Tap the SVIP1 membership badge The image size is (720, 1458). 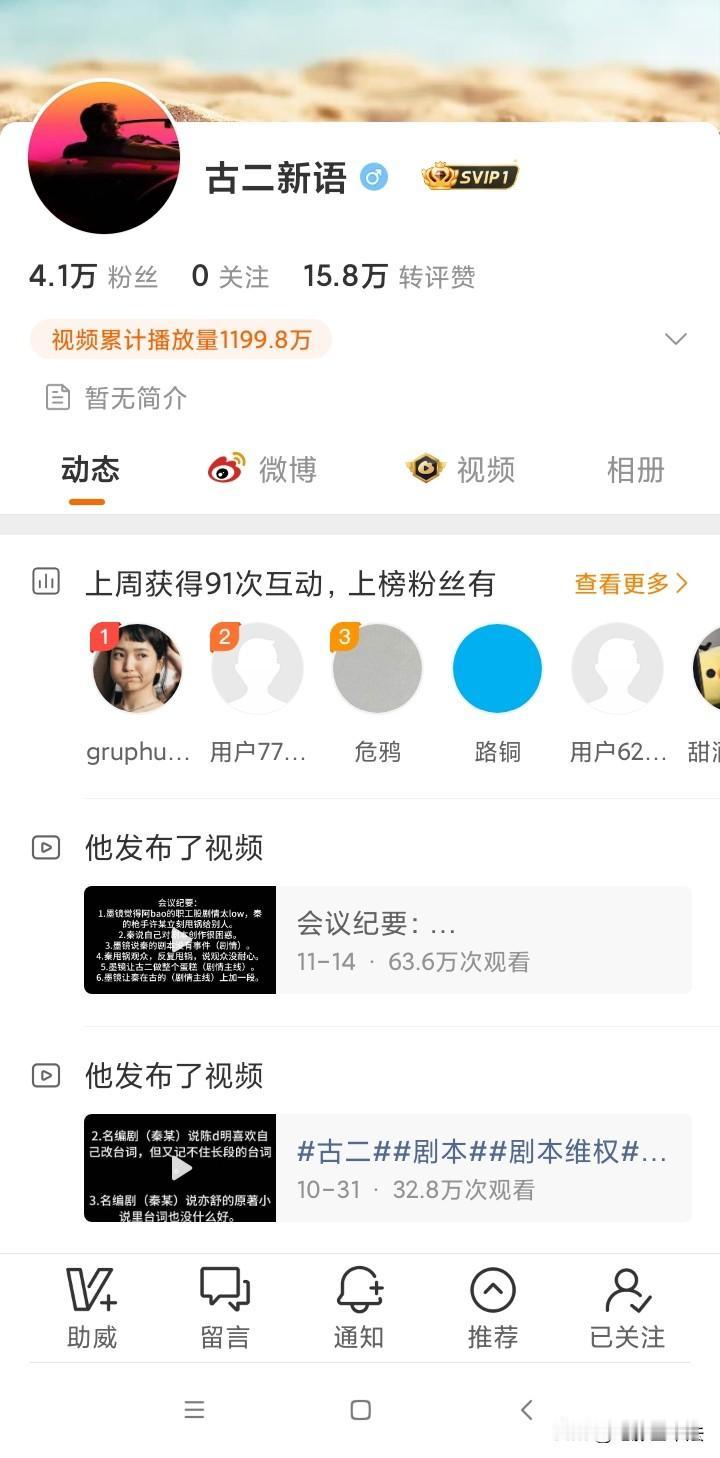[470, 176]
